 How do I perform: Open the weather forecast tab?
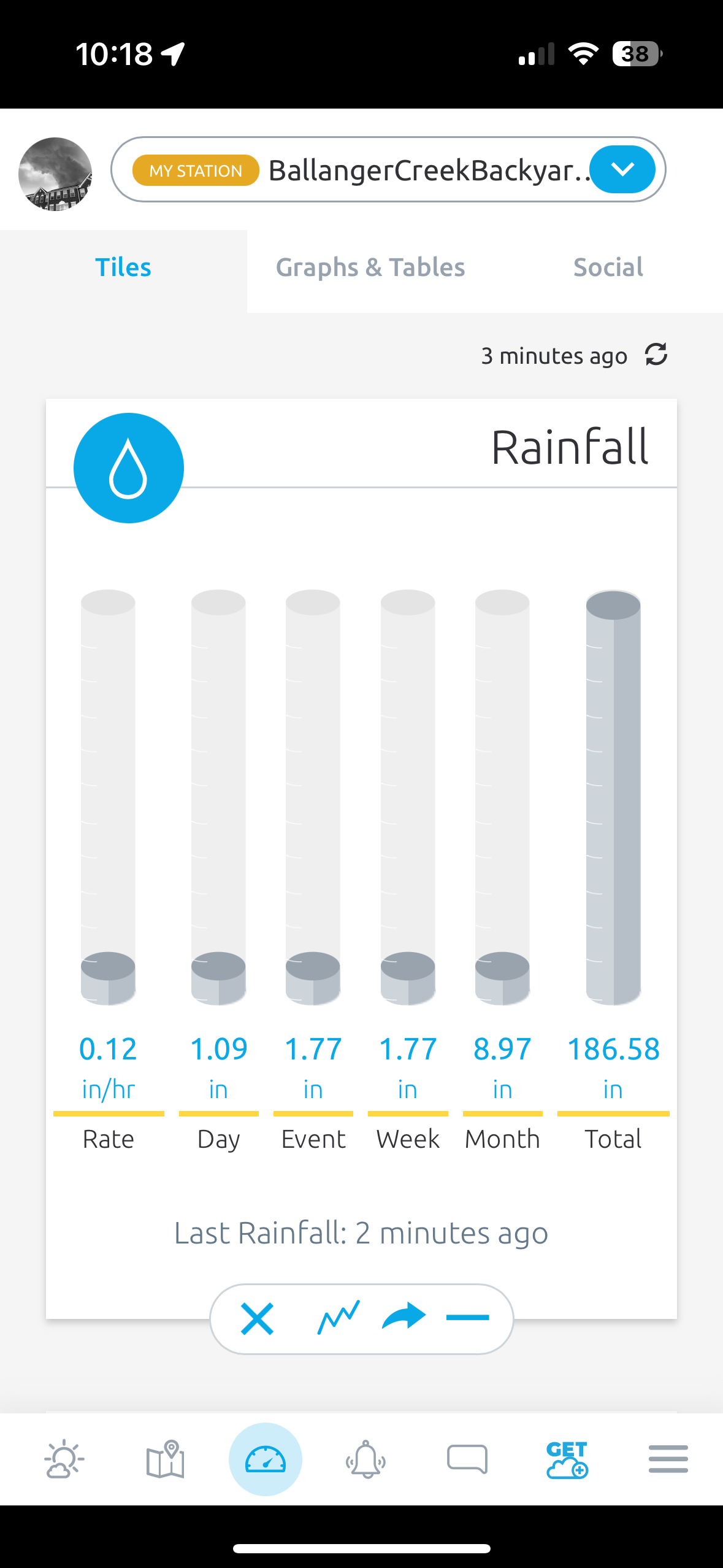[64, 1459]
